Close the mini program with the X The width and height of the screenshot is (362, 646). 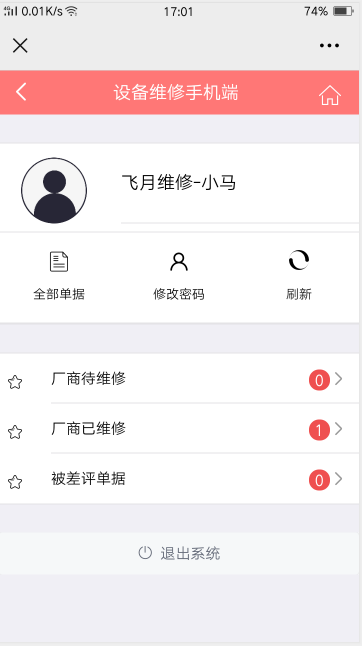coord(20,45)
